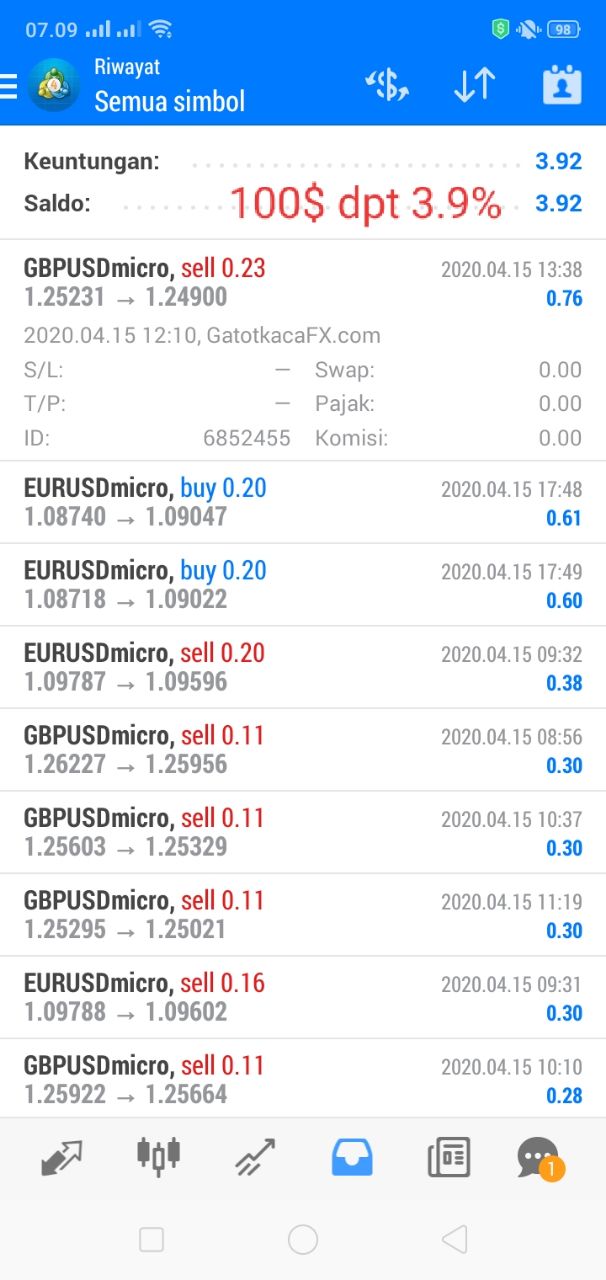
Task: Switch to the Quotes tab
Action: (x=61, y=1158)
